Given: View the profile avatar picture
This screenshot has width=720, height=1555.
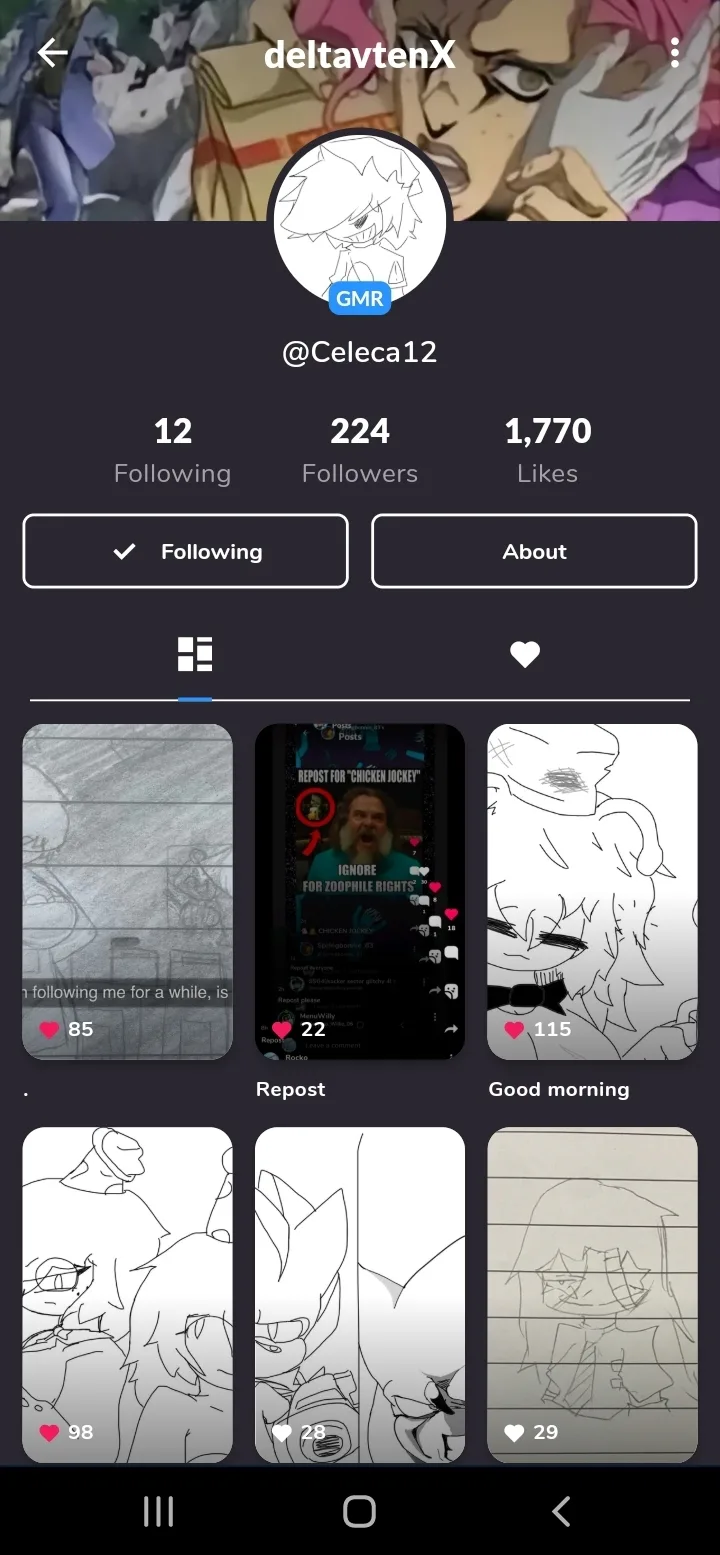Looking at the screenshot, I should tap(360, 222).
